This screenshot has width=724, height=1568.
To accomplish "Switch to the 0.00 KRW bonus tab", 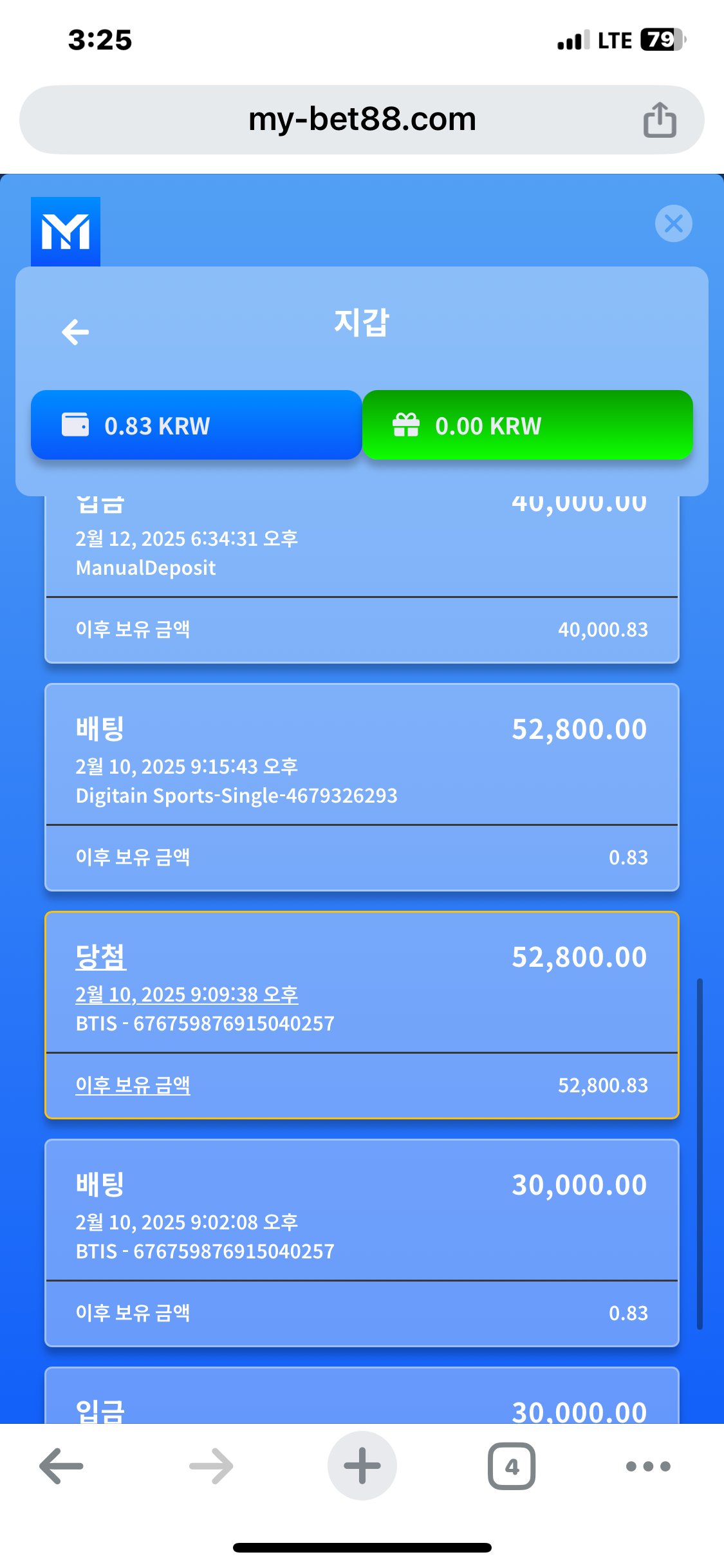I will coord(528,425).
